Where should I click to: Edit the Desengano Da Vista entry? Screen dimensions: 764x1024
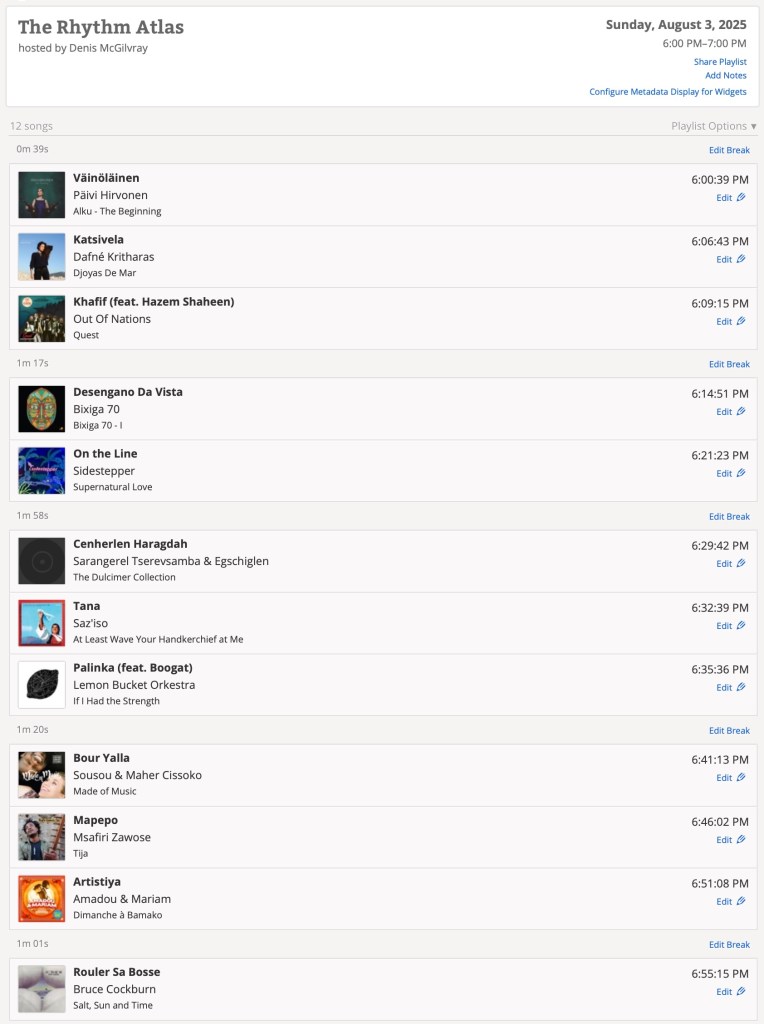coord(730,412)
